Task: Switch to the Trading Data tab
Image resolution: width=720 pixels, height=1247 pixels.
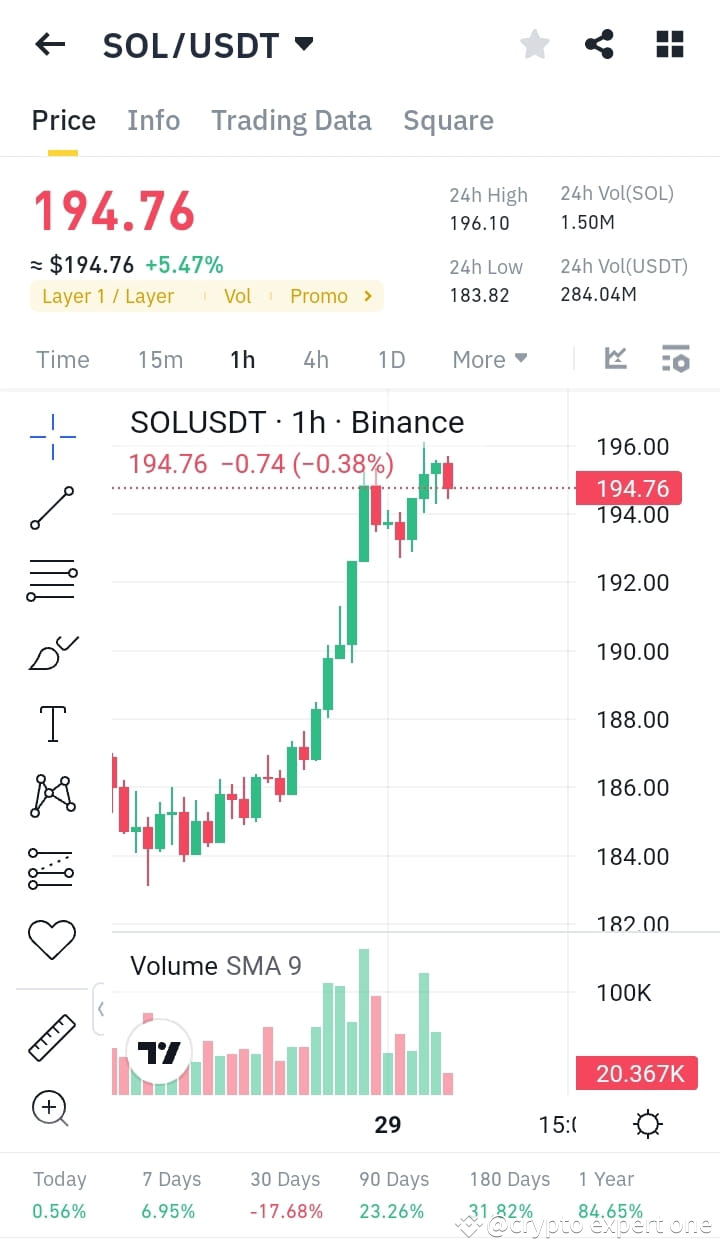Action: pyautogui.click(x=291, y=120)
